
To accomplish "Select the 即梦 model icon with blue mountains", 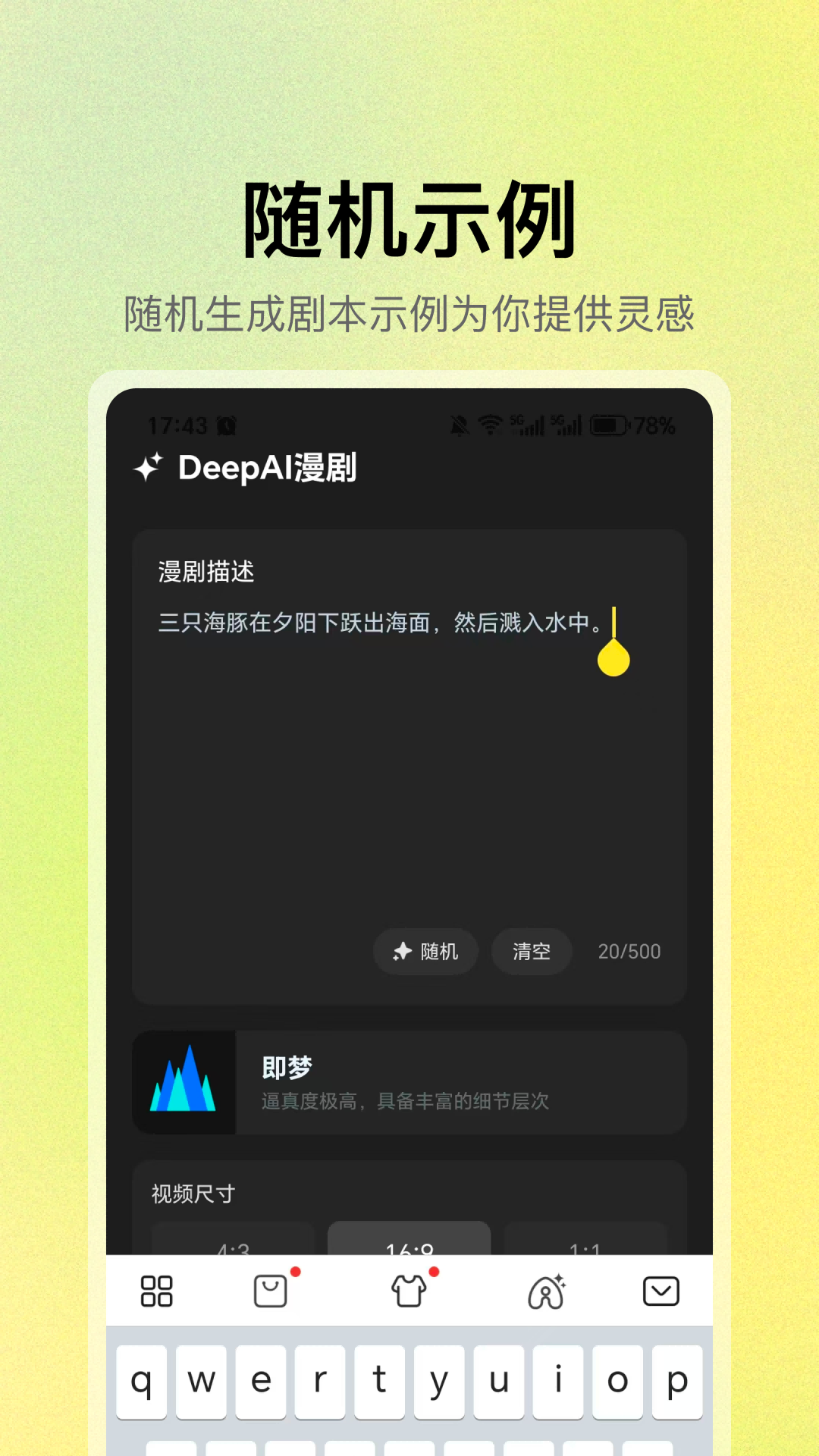I will (x=184, y=1083).
